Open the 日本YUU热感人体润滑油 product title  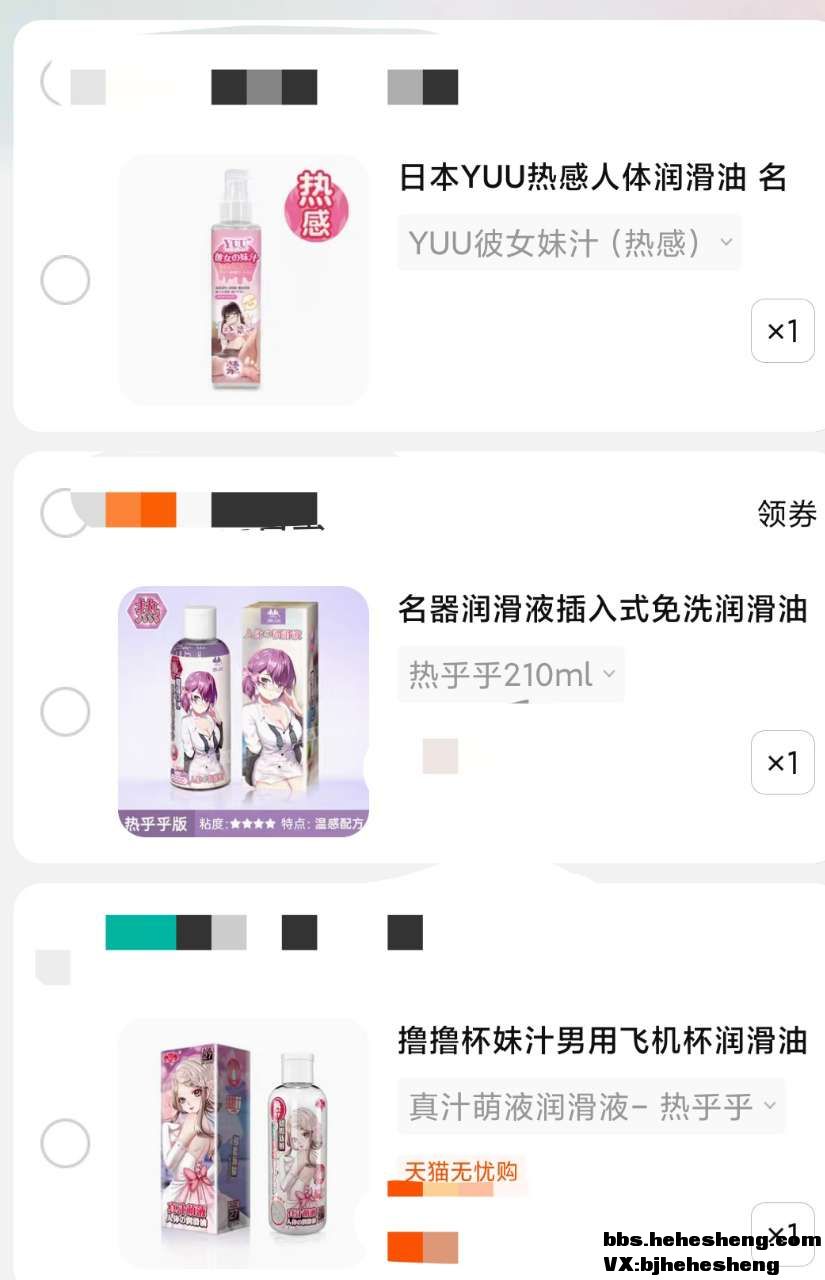coord(592,178)
